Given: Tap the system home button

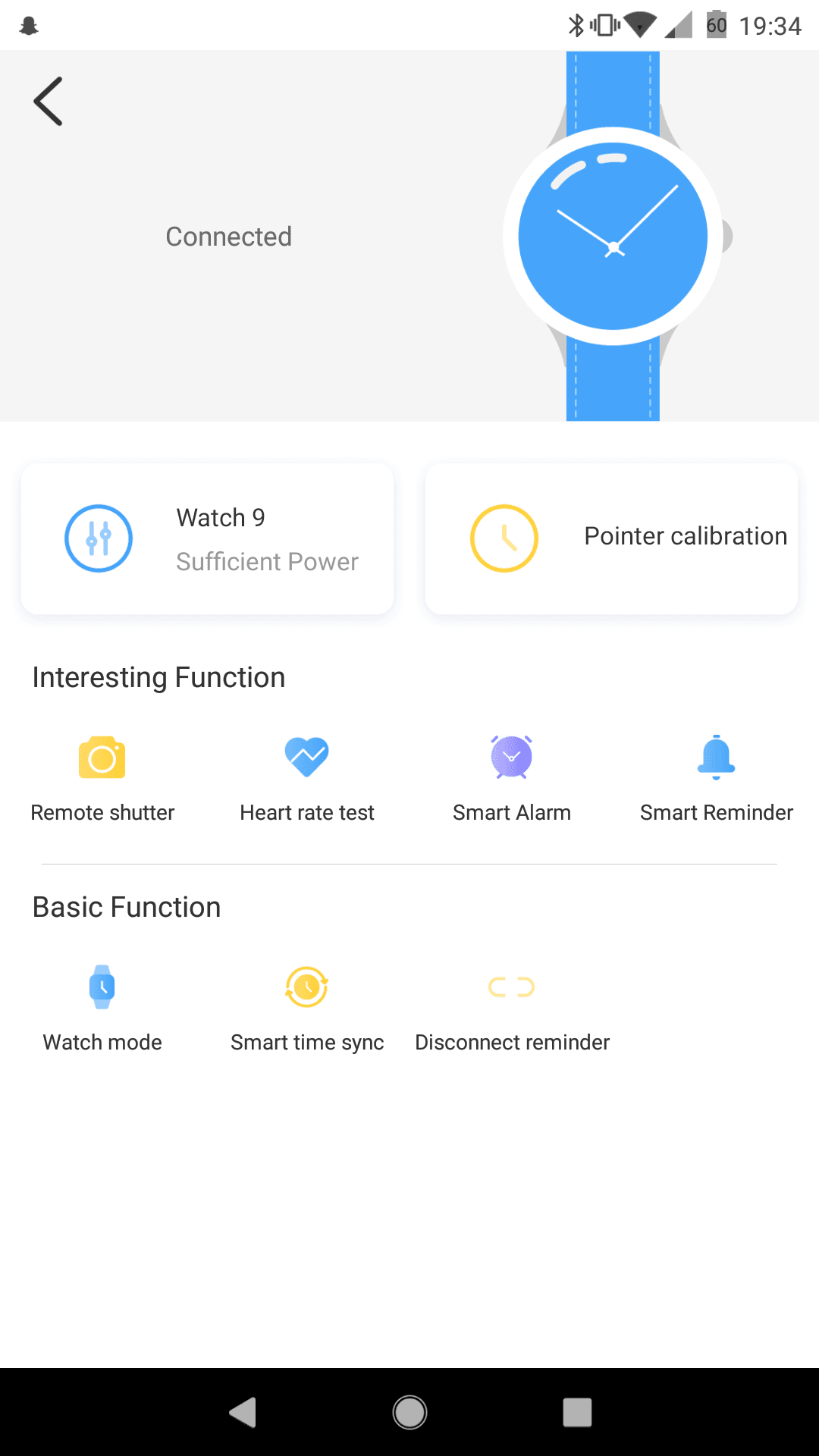Looking at the screenshot, I should click(409, 1412).
